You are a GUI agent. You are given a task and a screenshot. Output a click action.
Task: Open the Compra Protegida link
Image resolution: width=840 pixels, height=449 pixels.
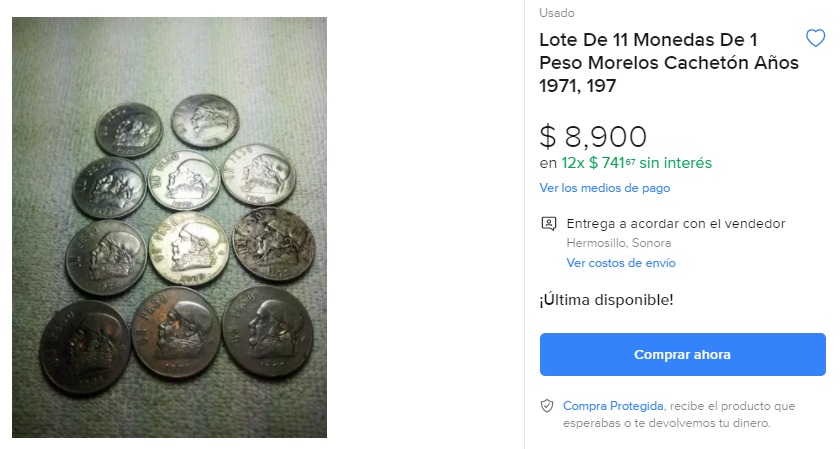click(613, 406)
